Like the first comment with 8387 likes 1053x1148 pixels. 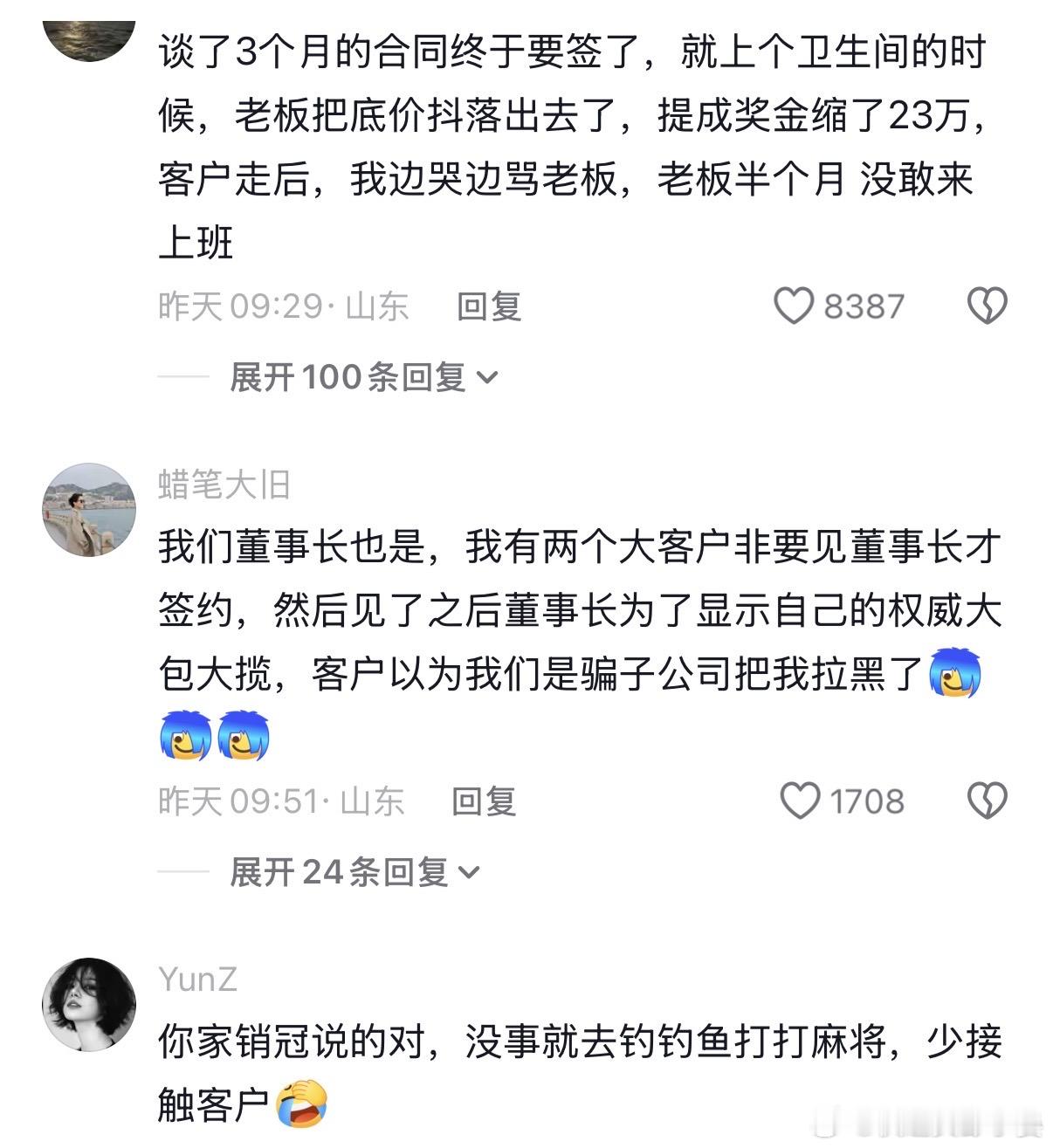tap(796, 306)
